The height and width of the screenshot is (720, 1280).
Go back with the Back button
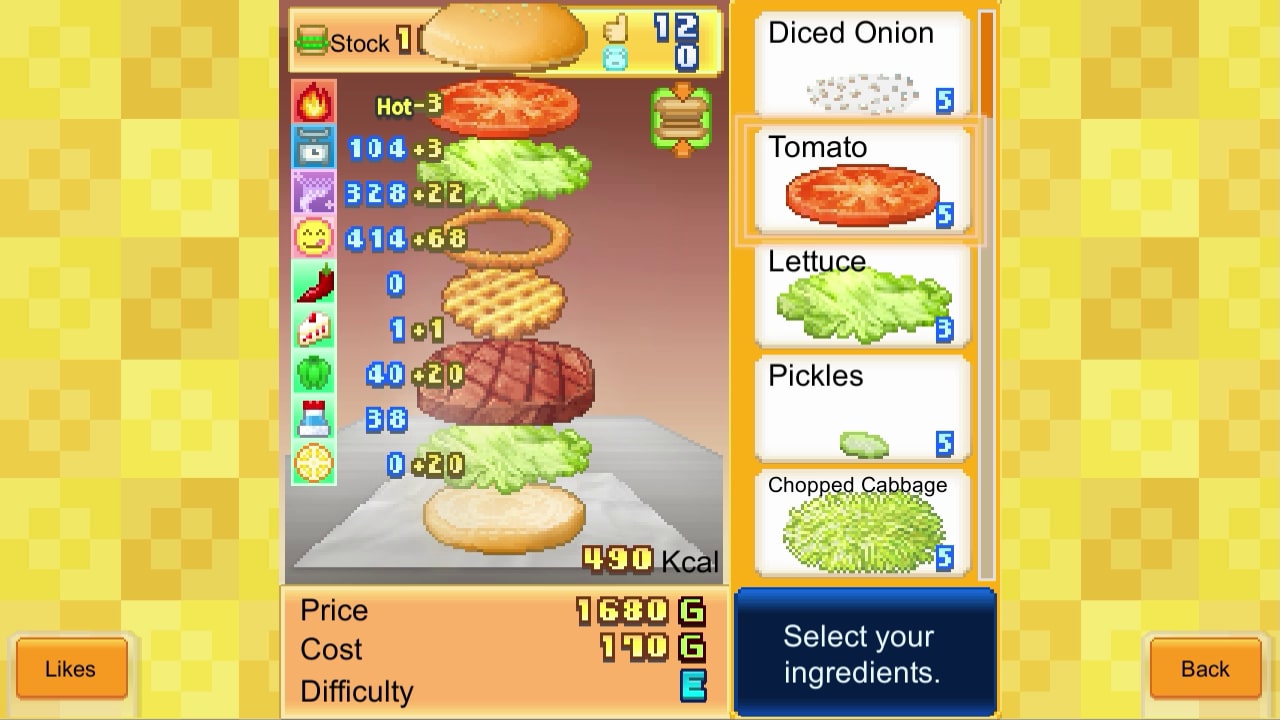tap(1205, 668)
